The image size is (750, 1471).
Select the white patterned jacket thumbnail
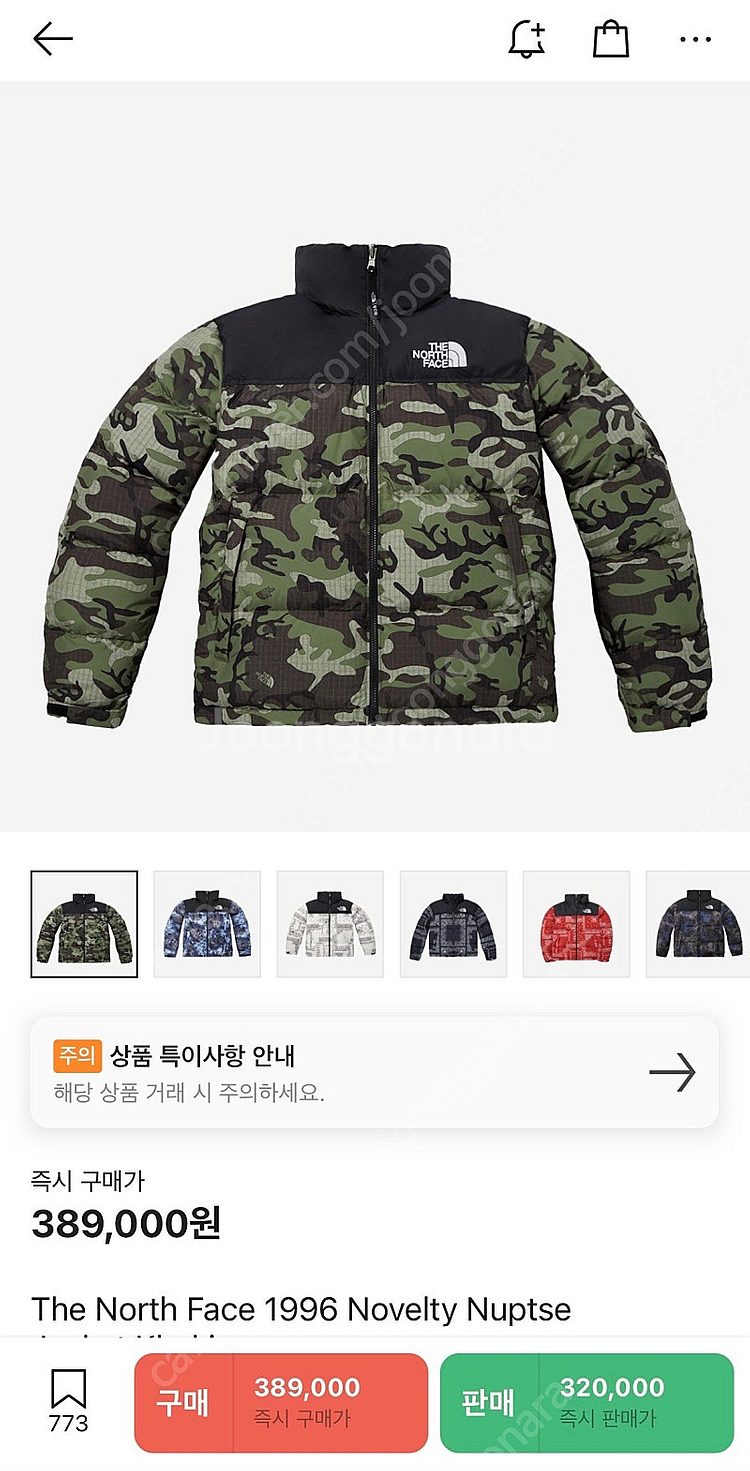tap(330, 924)
